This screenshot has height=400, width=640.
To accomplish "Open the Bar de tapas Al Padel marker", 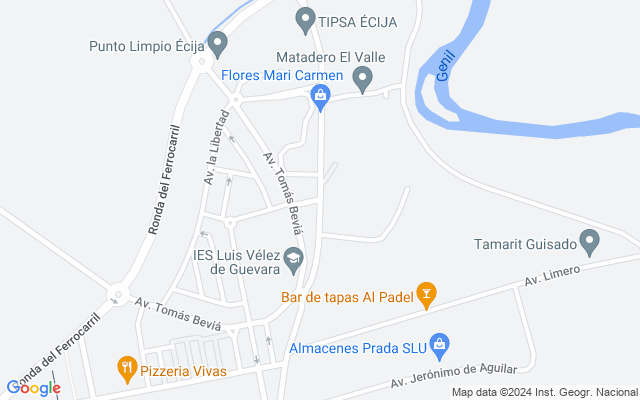I will [x=428, y=294].
